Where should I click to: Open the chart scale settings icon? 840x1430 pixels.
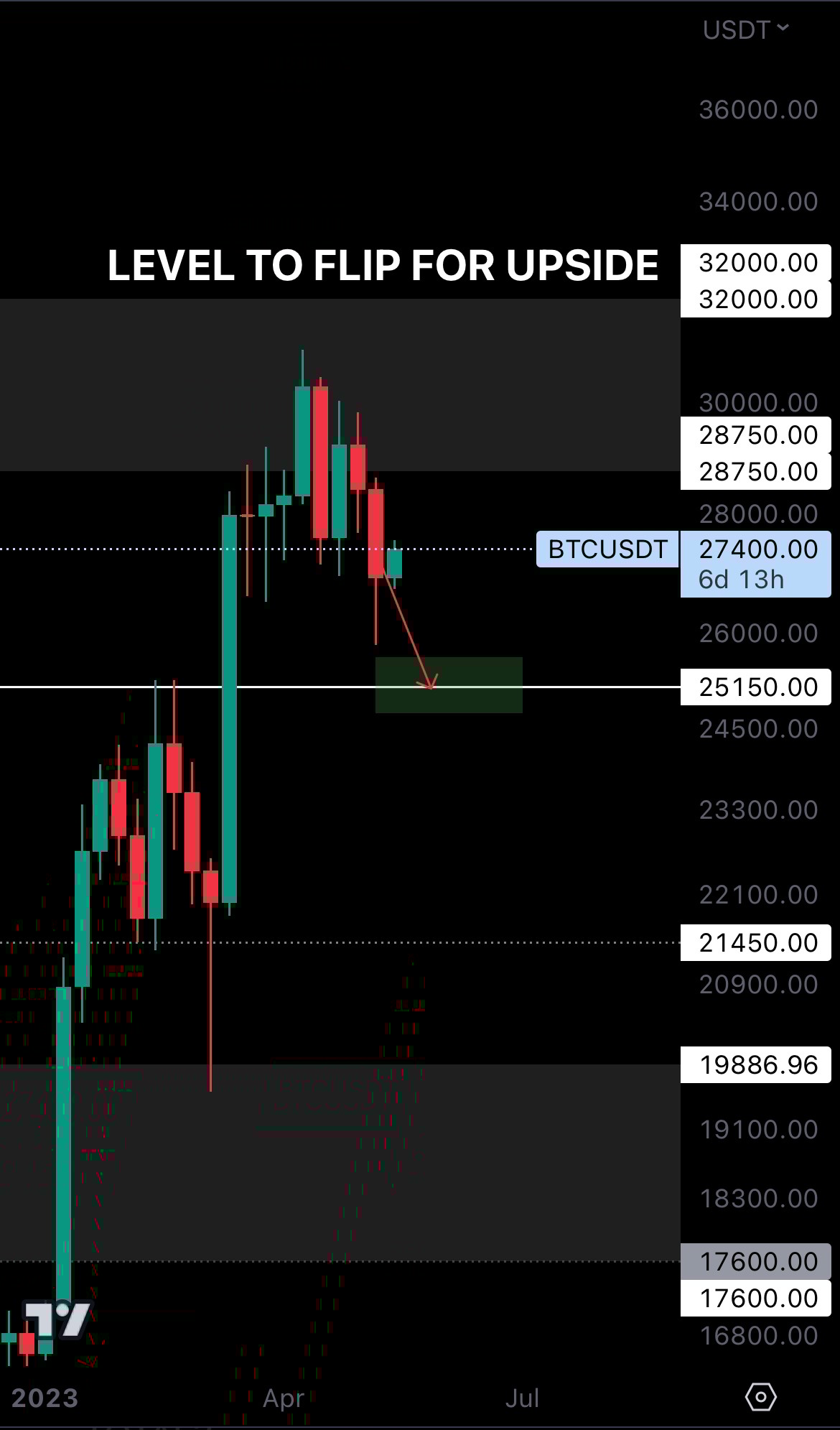pos(760,1397)
